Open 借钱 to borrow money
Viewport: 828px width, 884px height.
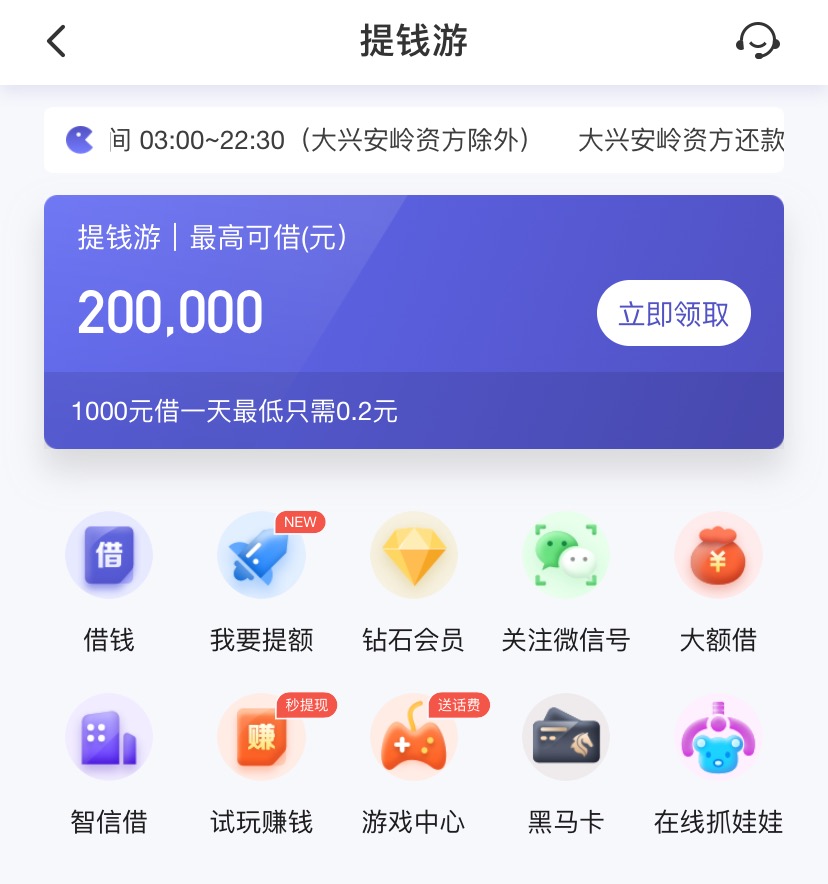(x=109, y=582)
